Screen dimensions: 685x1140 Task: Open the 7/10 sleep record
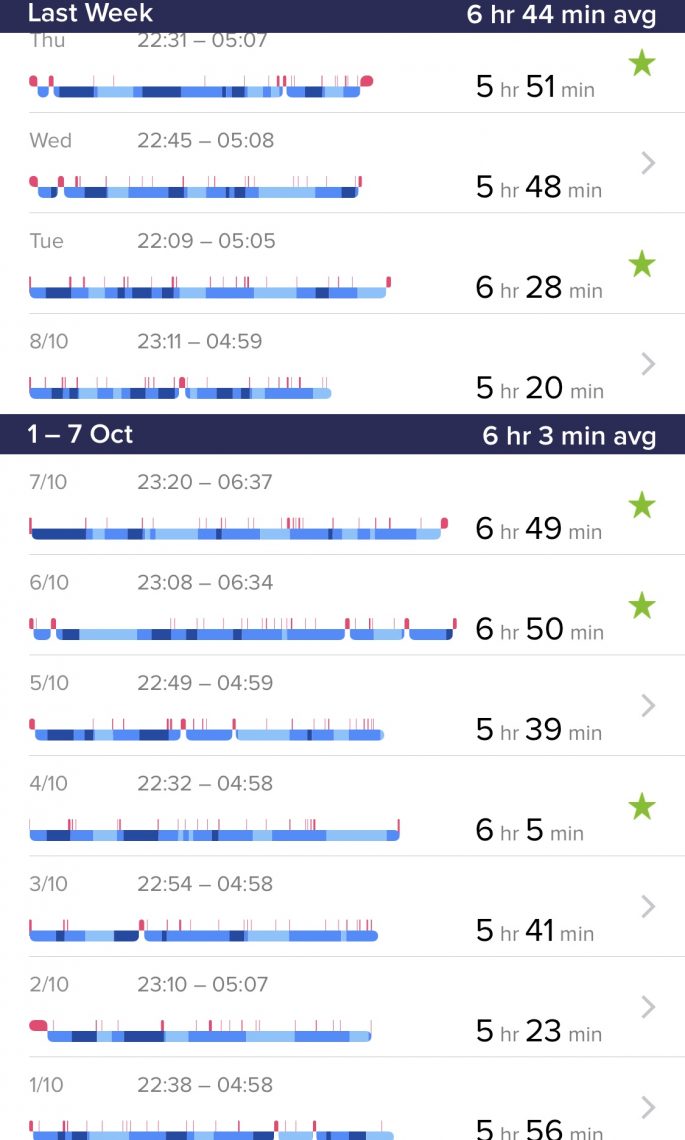pos(342,505)
